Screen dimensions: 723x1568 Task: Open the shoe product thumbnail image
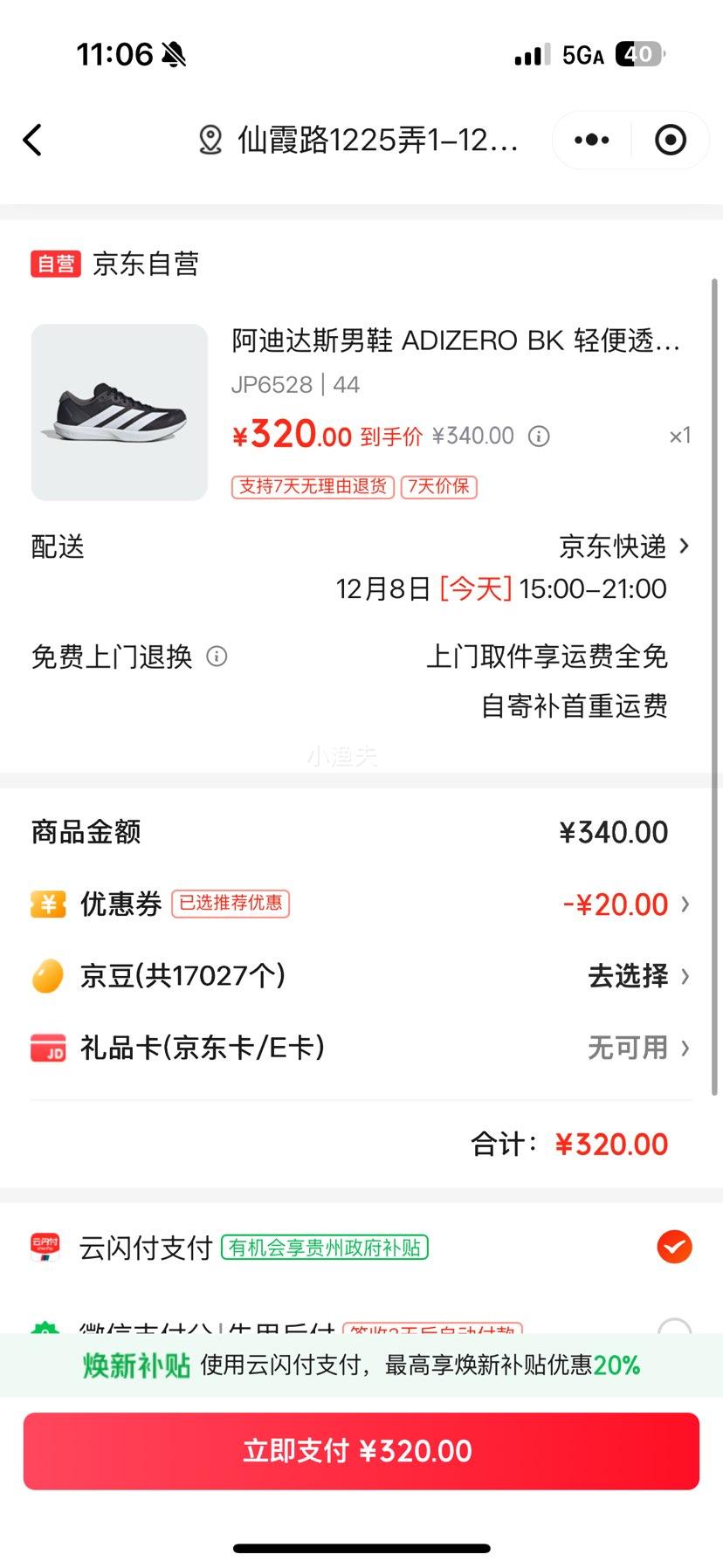click(119, 412)
